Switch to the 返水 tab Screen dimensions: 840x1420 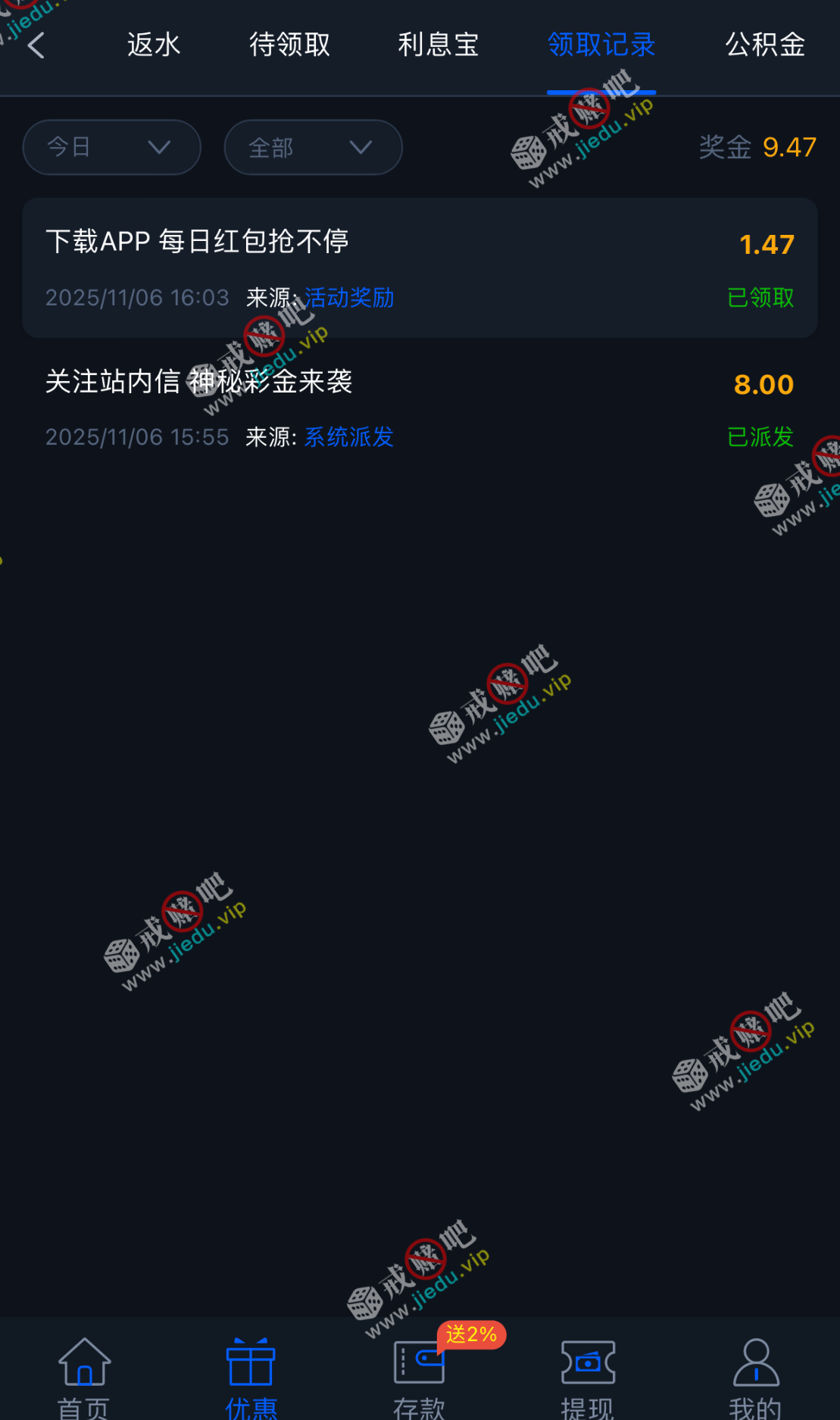click(x=154, y=45)
